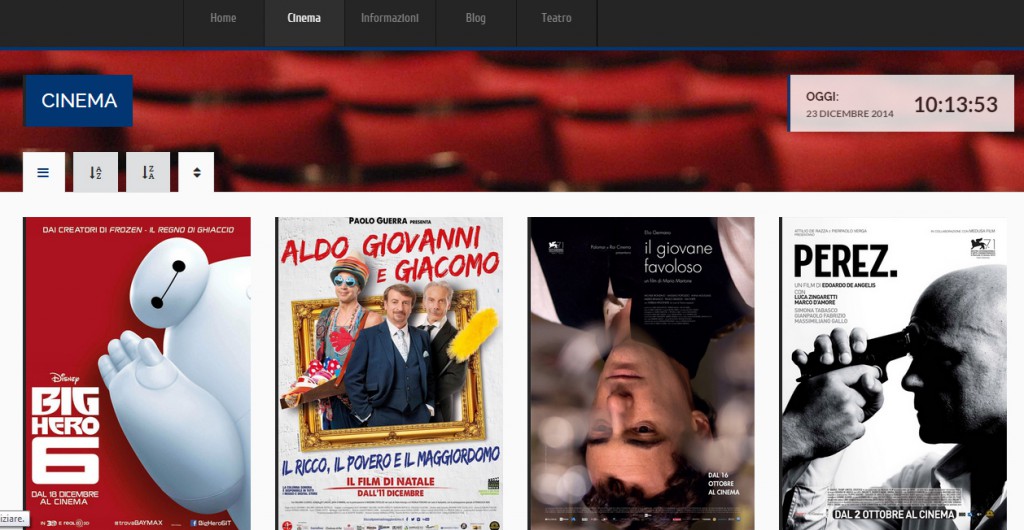Open the Teatro section

[x=556, y=19]
